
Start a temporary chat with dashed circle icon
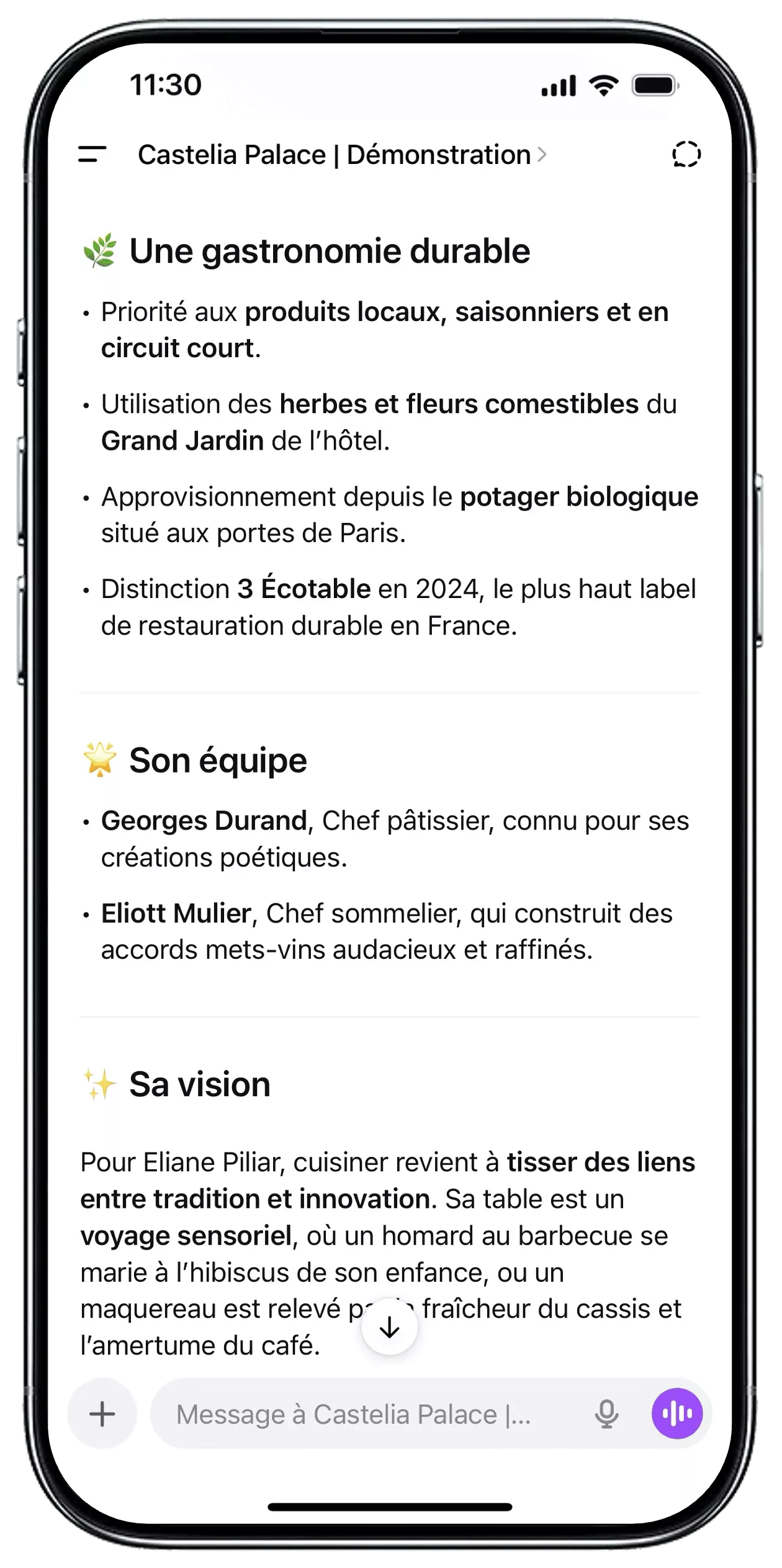click(686, 154)
